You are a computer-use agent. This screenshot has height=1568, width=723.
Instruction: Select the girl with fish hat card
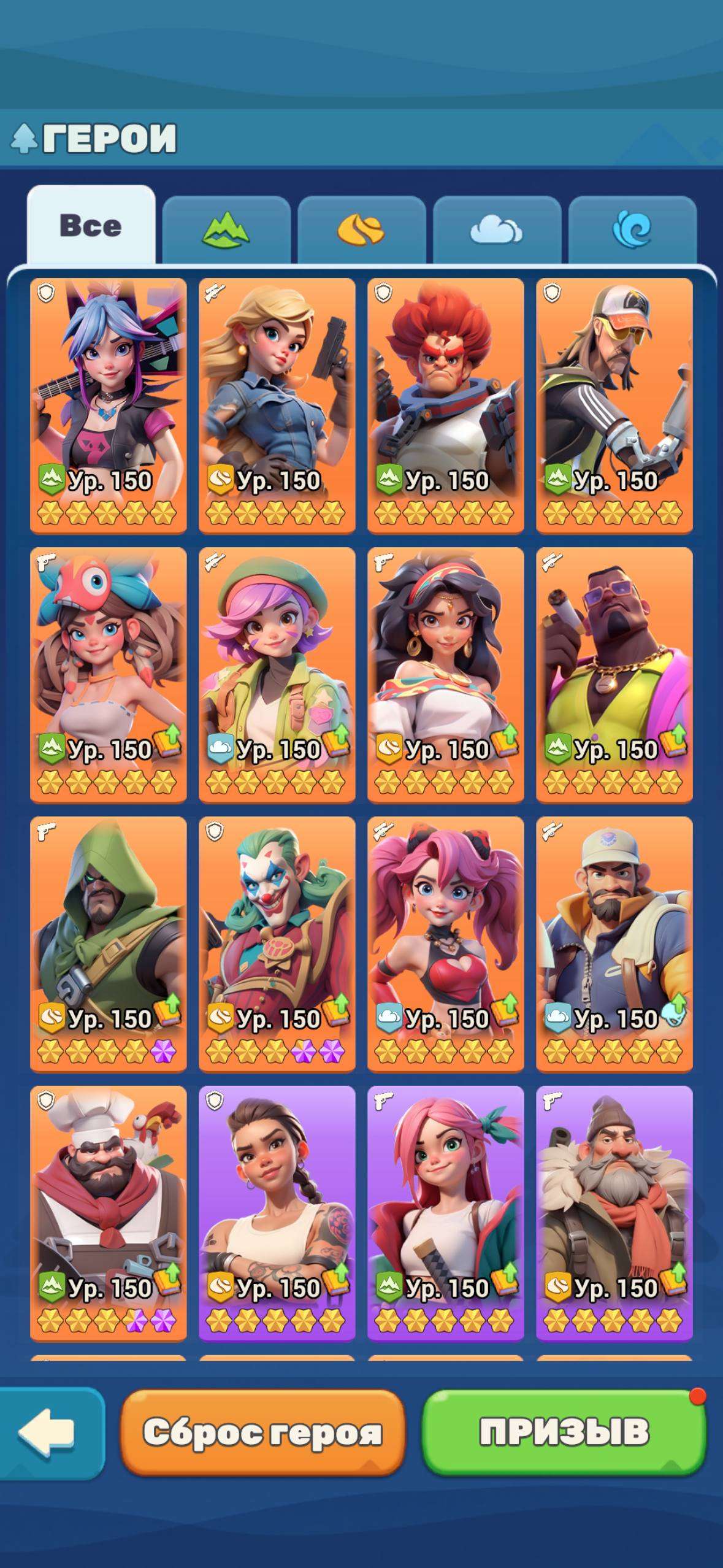pos(109,674)
